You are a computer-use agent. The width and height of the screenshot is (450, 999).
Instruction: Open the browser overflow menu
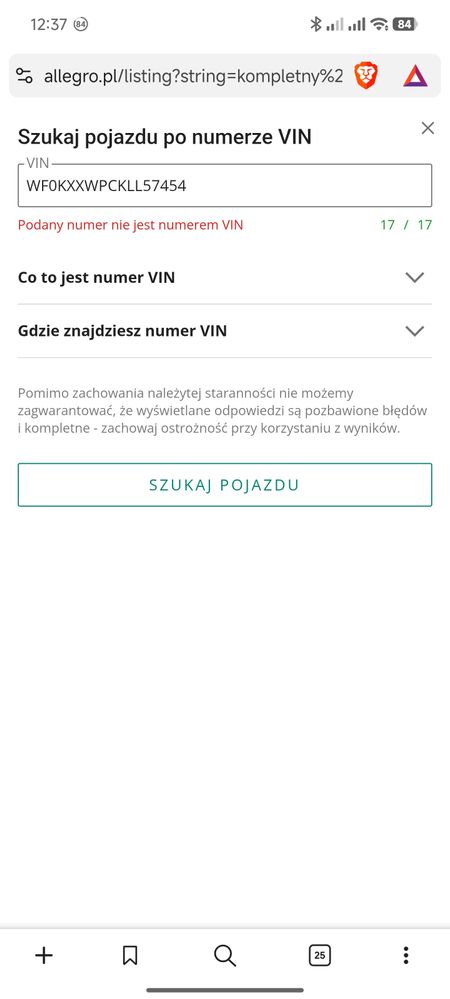click(406, 955)
